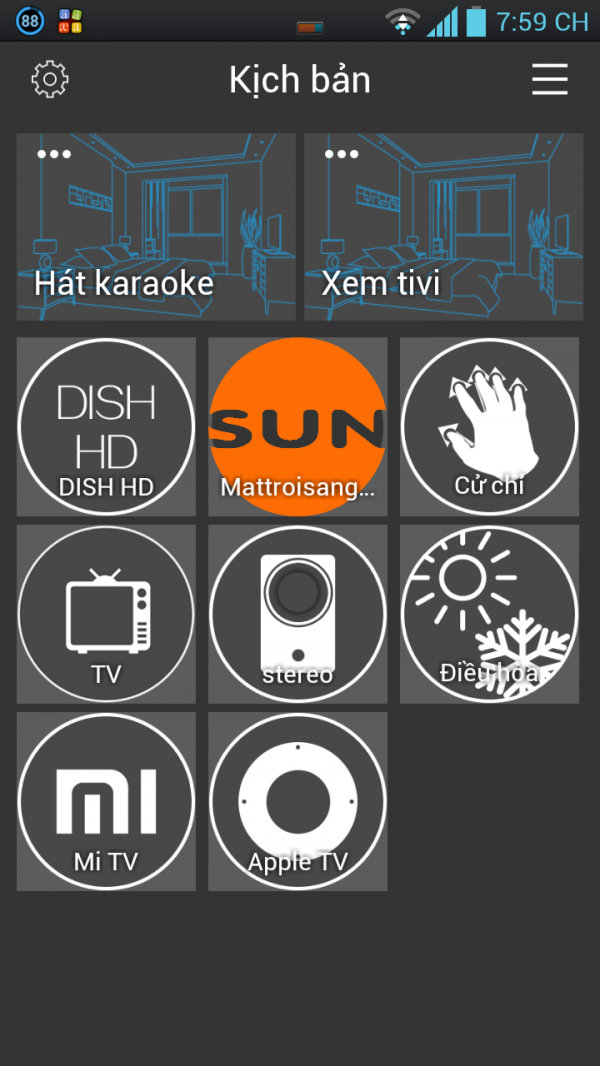This screenshot has width=600, height=1066.
Task: Open the Điều hòa air conditioner remote
Action: pyautogui.click(x=489, y=614)
